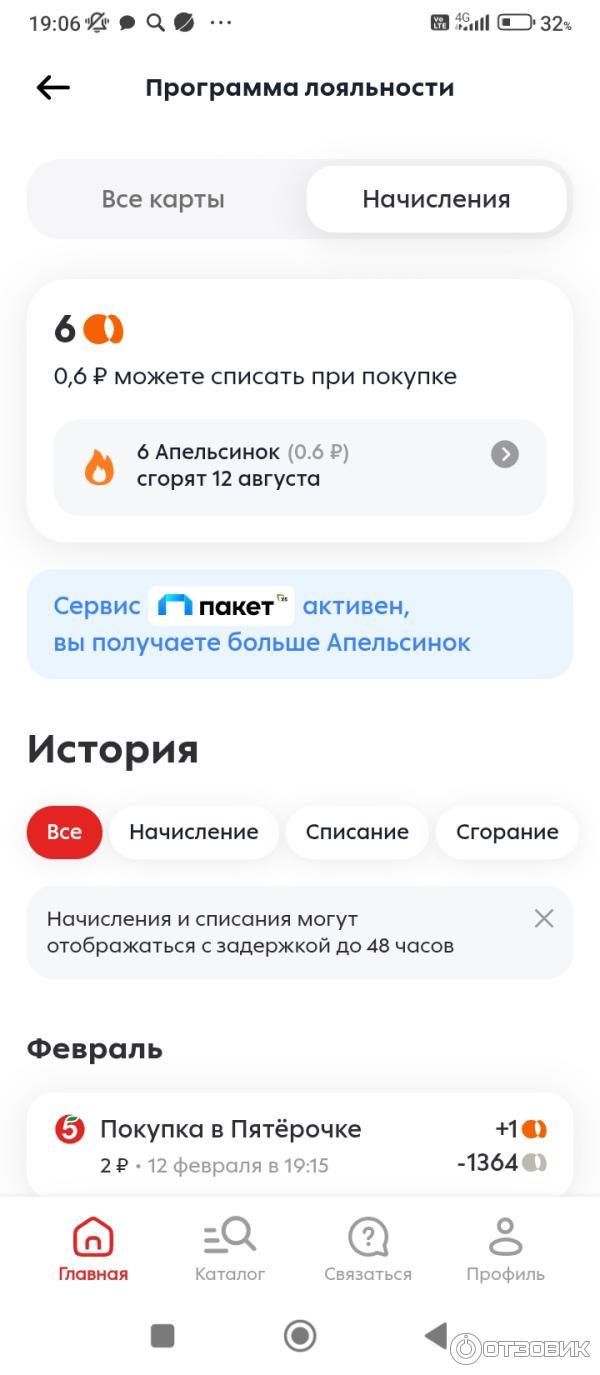Open the Связаться support tab

[x=368, y=1249]
